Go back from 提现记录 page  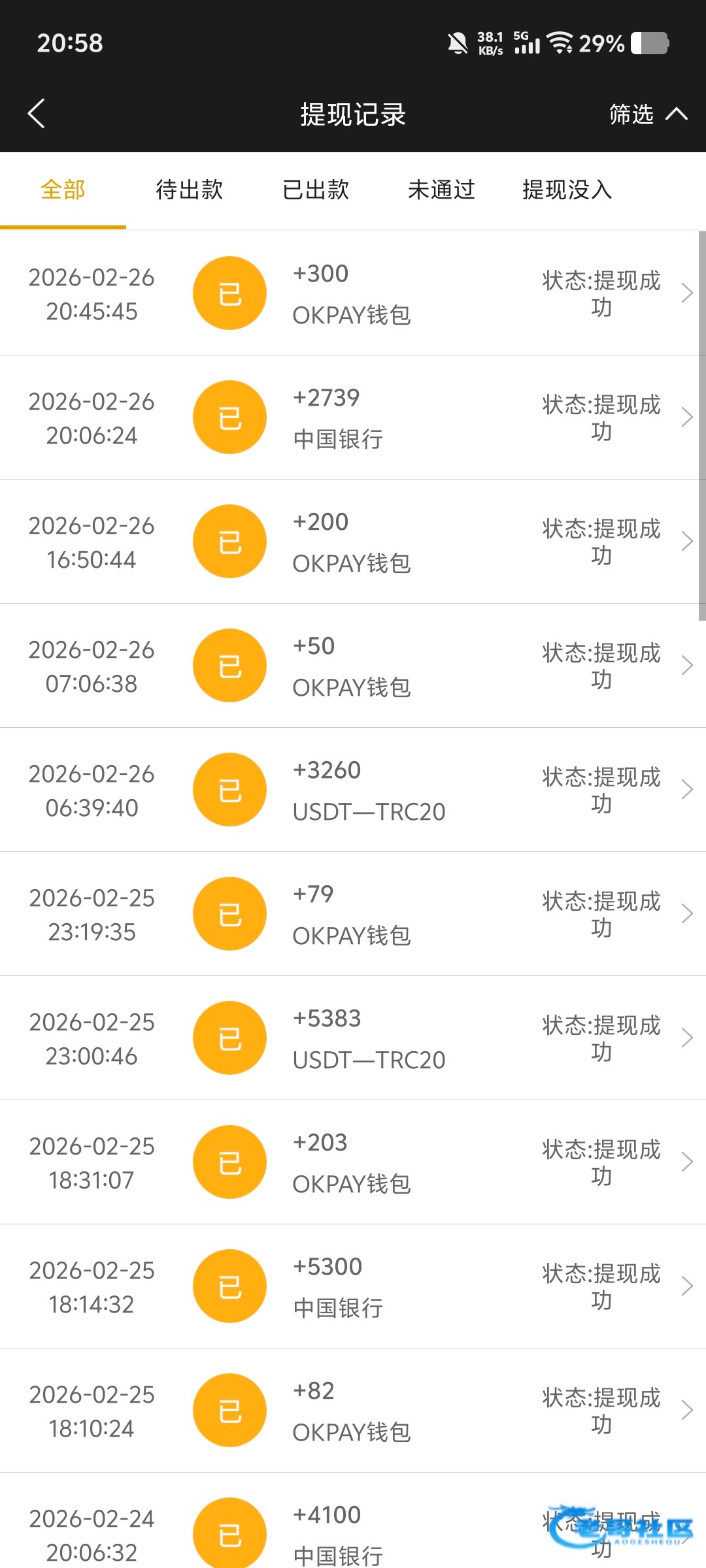37,114
